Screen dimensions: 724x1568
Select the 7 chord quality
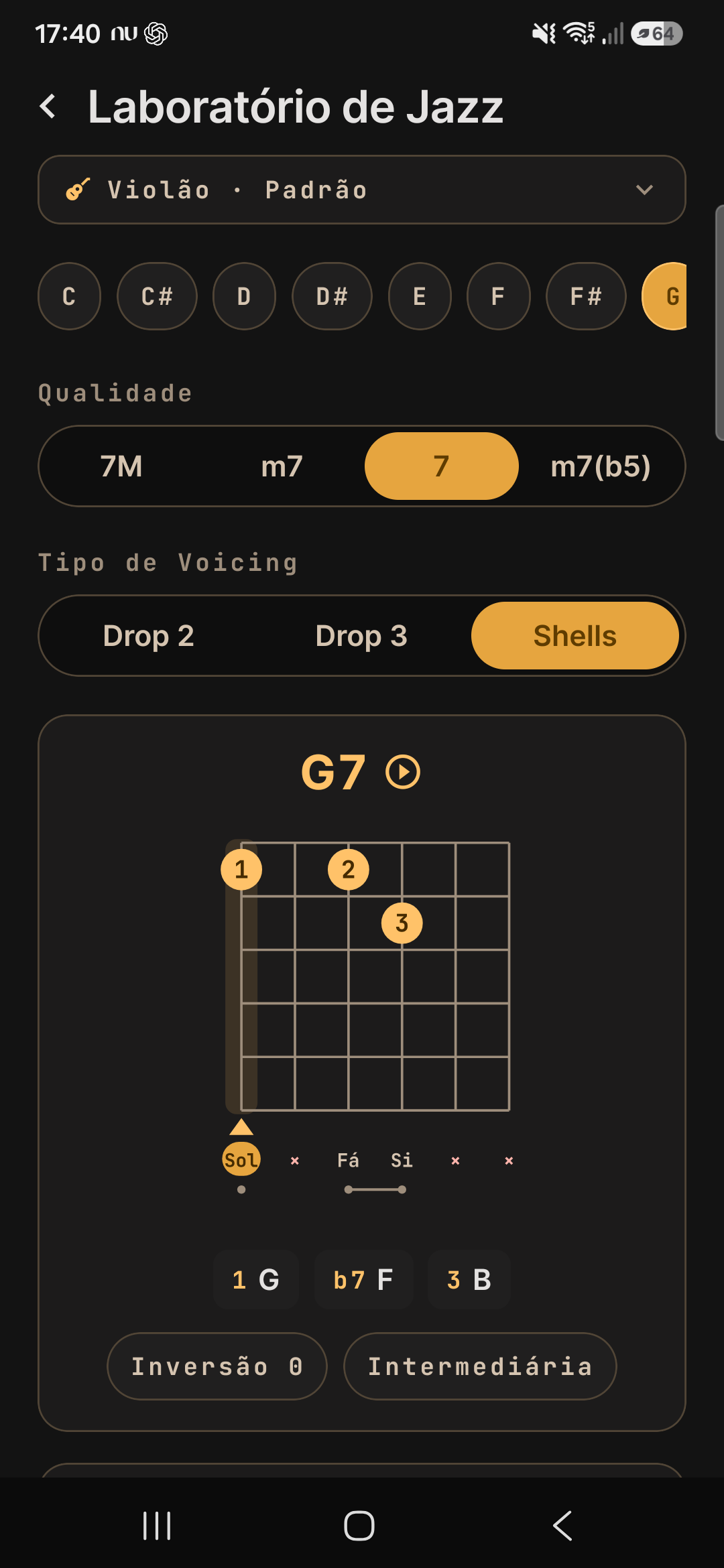(x=442, y=466)
